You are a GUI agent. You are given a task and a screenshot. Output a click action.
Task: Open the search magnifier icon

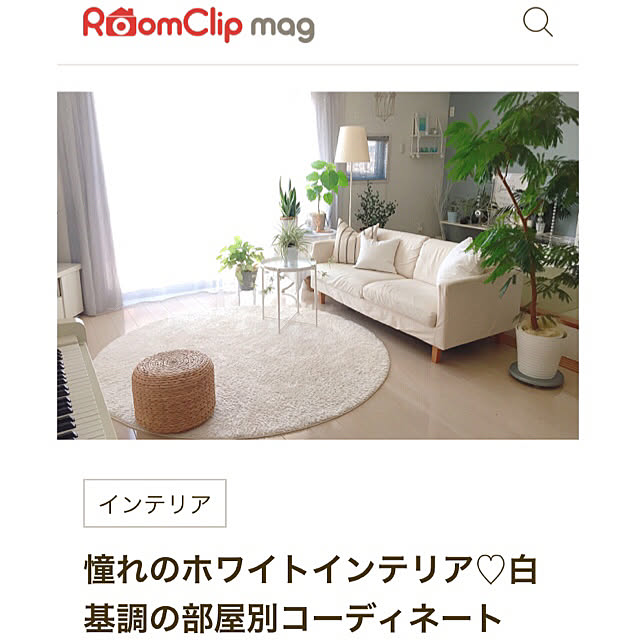[x=537, y=22]
